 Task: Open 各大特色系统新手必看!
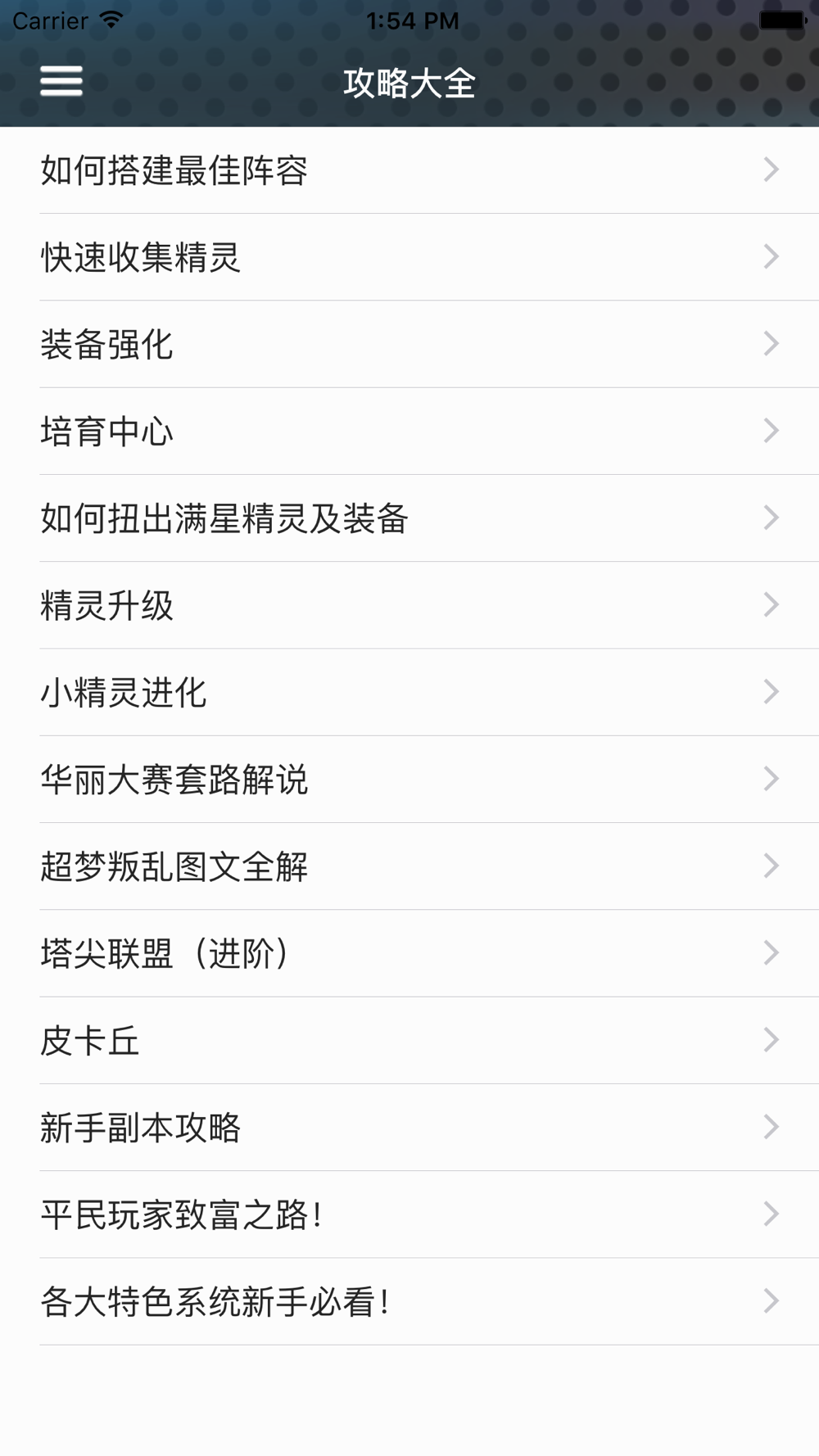click(409, 1301)
